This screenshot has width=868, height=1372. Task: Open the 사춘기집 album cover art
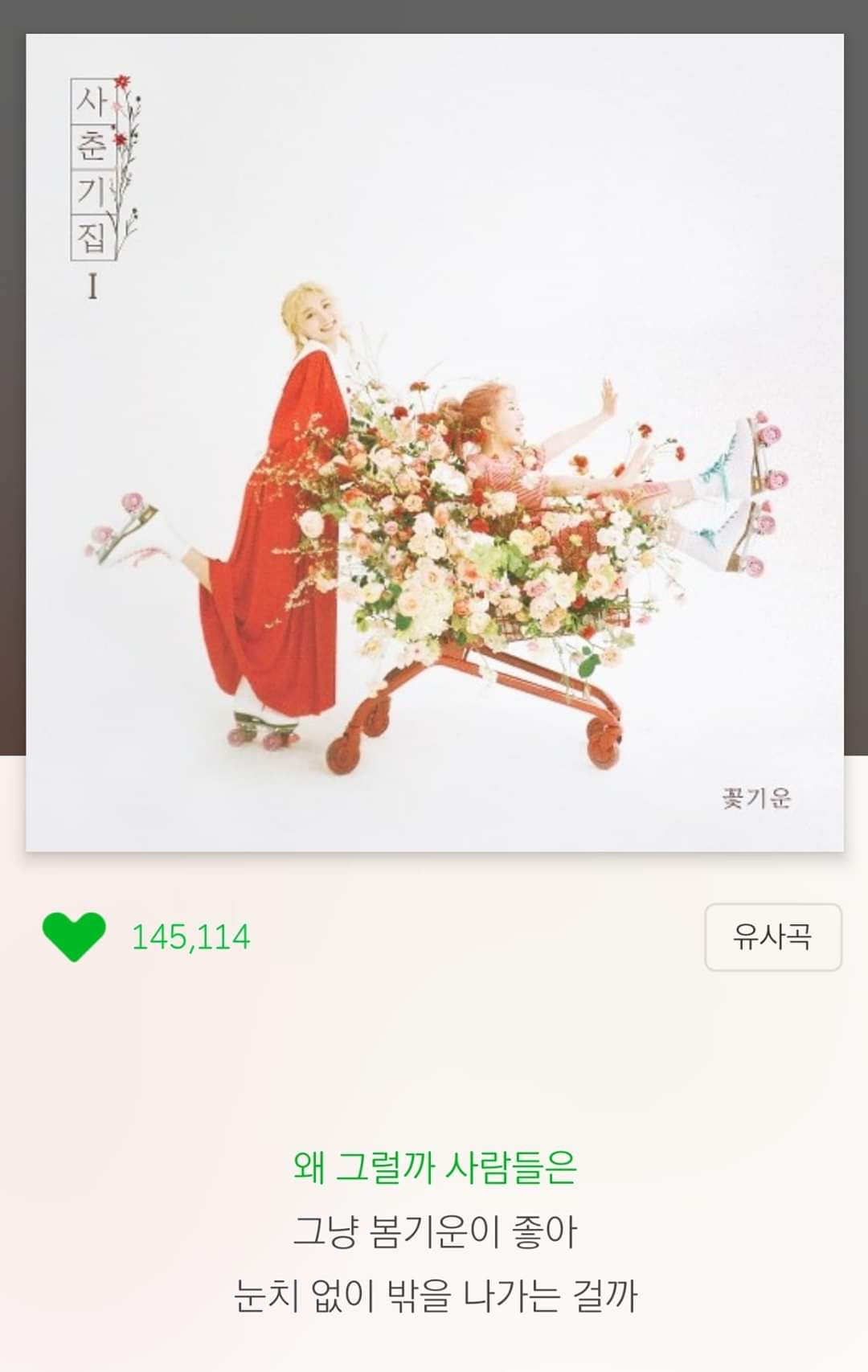pos(434,442)
